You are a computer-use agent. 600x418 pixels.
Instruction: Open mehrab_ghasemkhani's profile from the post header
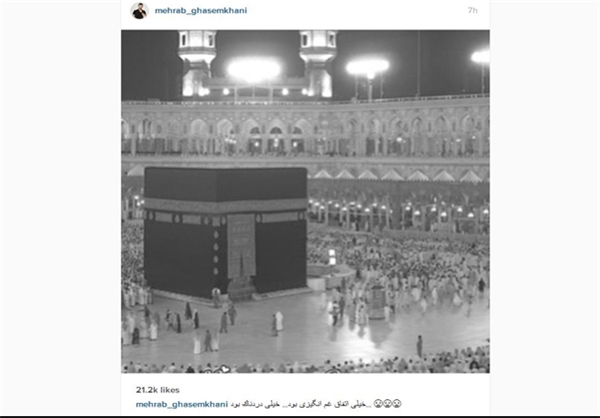click(x=201, y=10)
